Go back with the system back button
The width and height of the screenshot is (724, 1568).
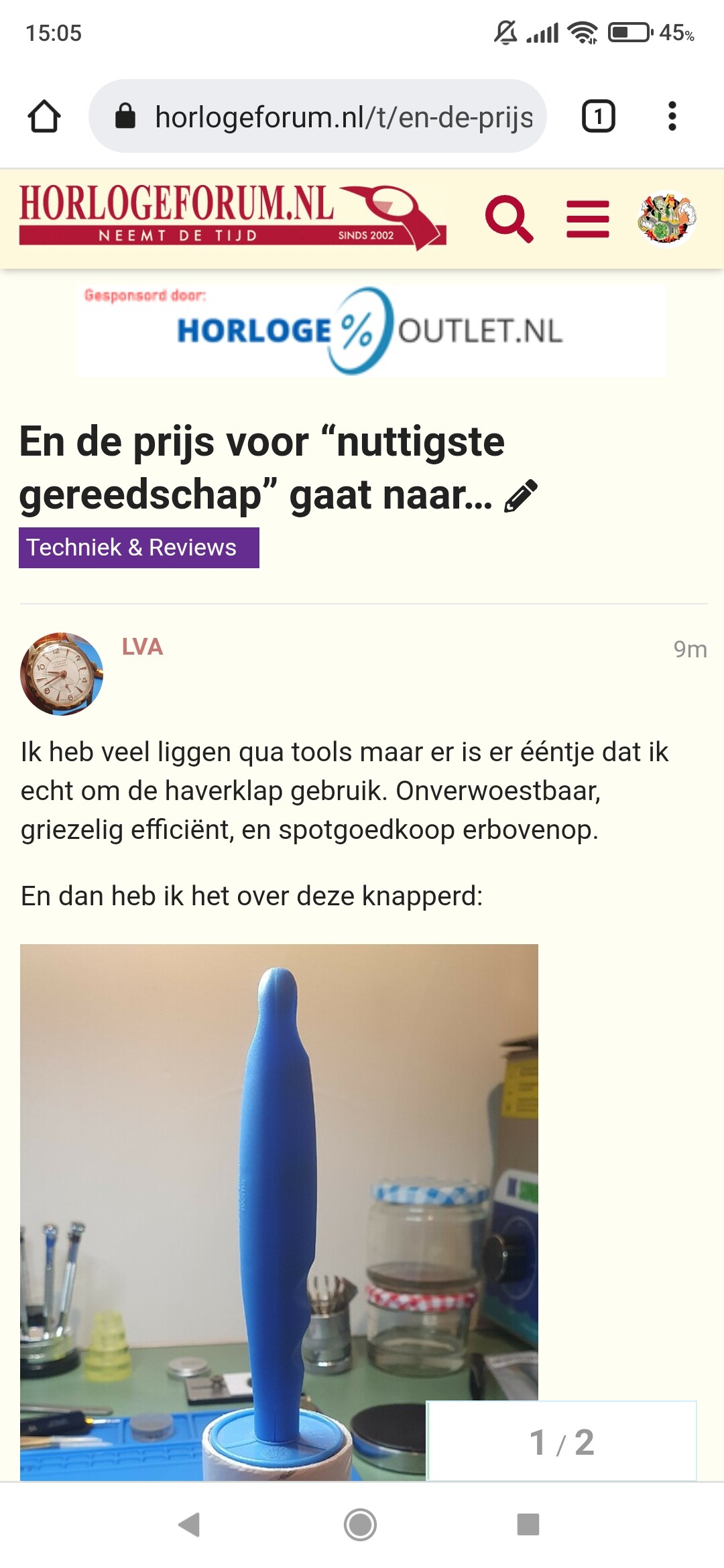pyautogui.click(x=190, y=1524)
